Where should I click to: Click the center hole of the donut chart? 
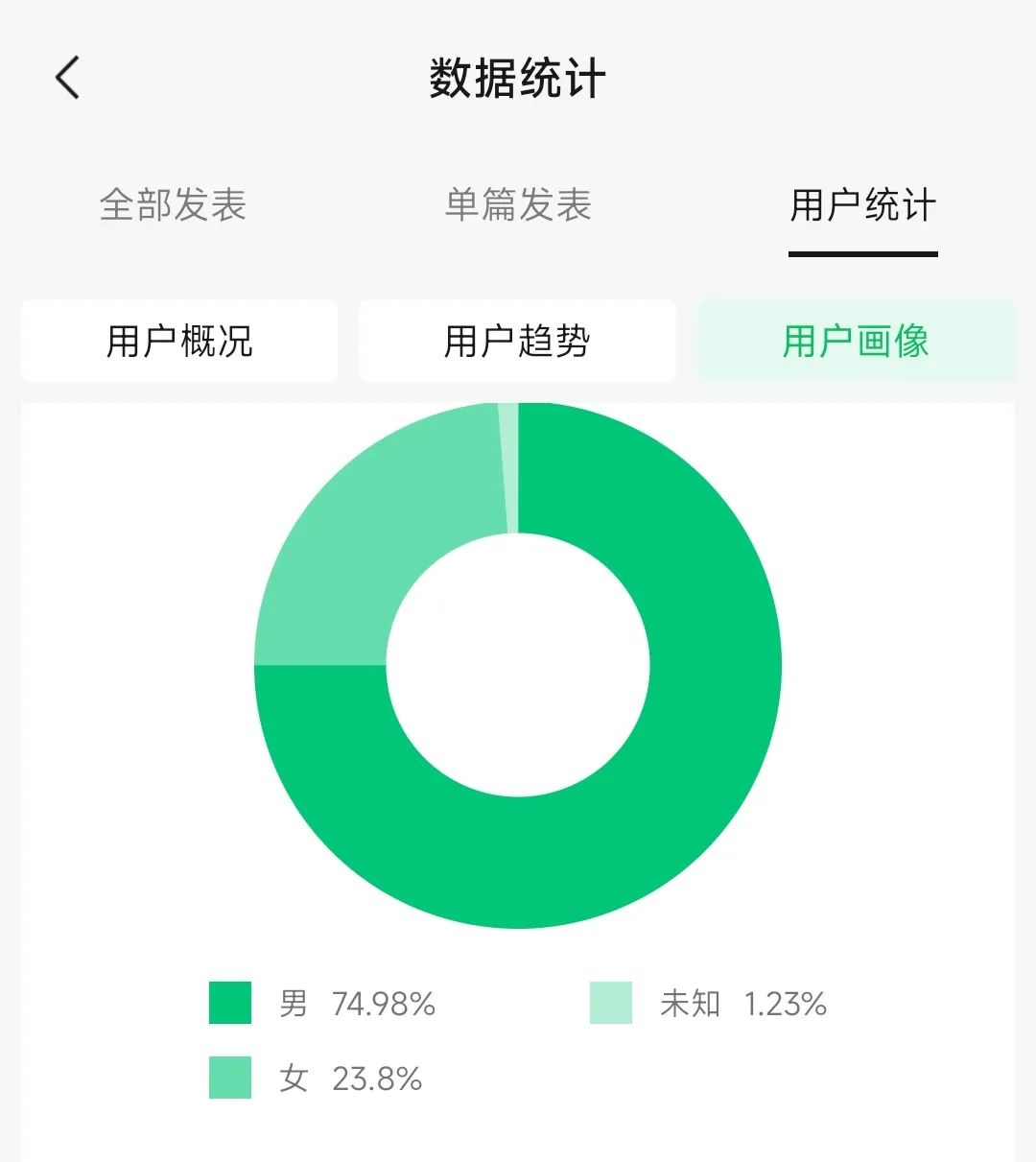(x=518, y=667)
